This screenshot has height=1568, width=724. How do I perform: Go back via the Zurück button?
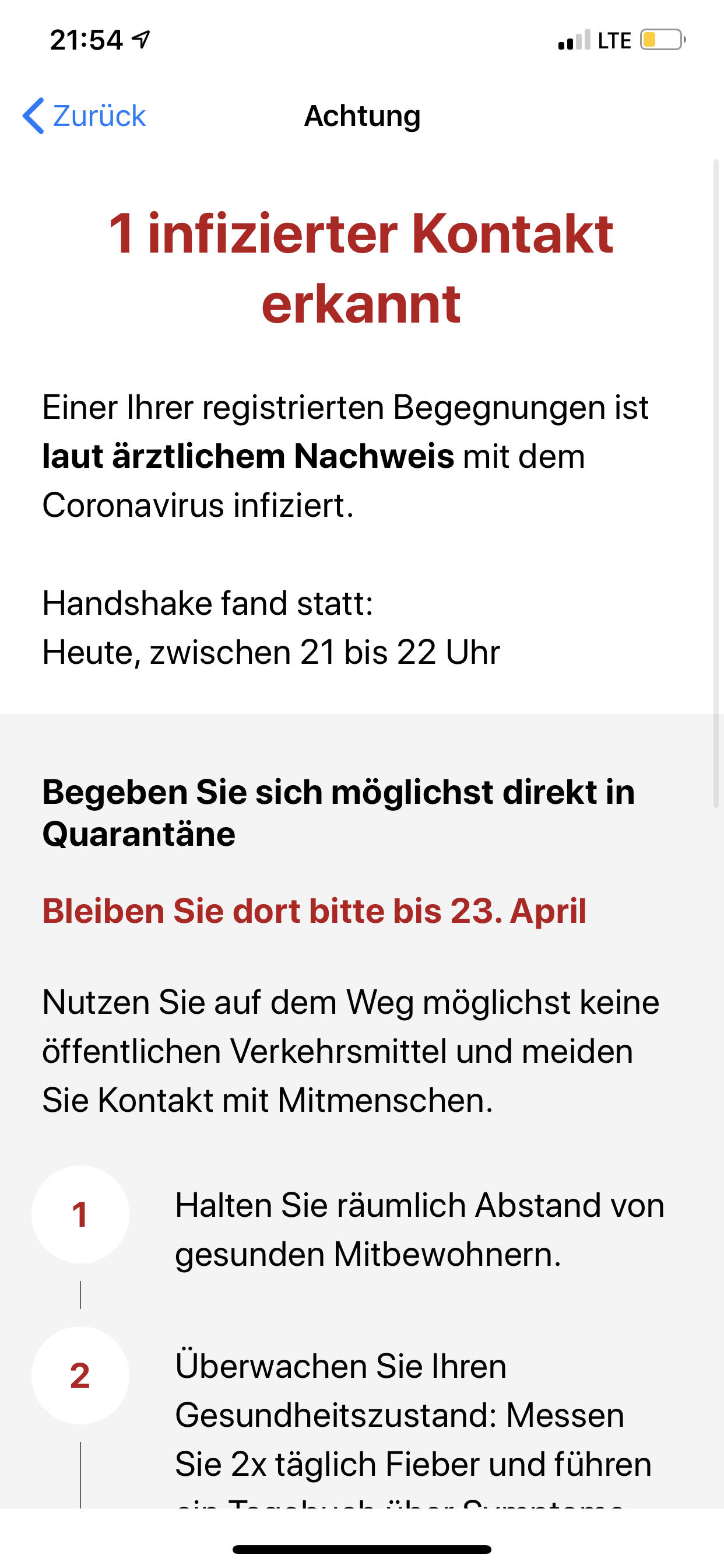click(84, 116)
